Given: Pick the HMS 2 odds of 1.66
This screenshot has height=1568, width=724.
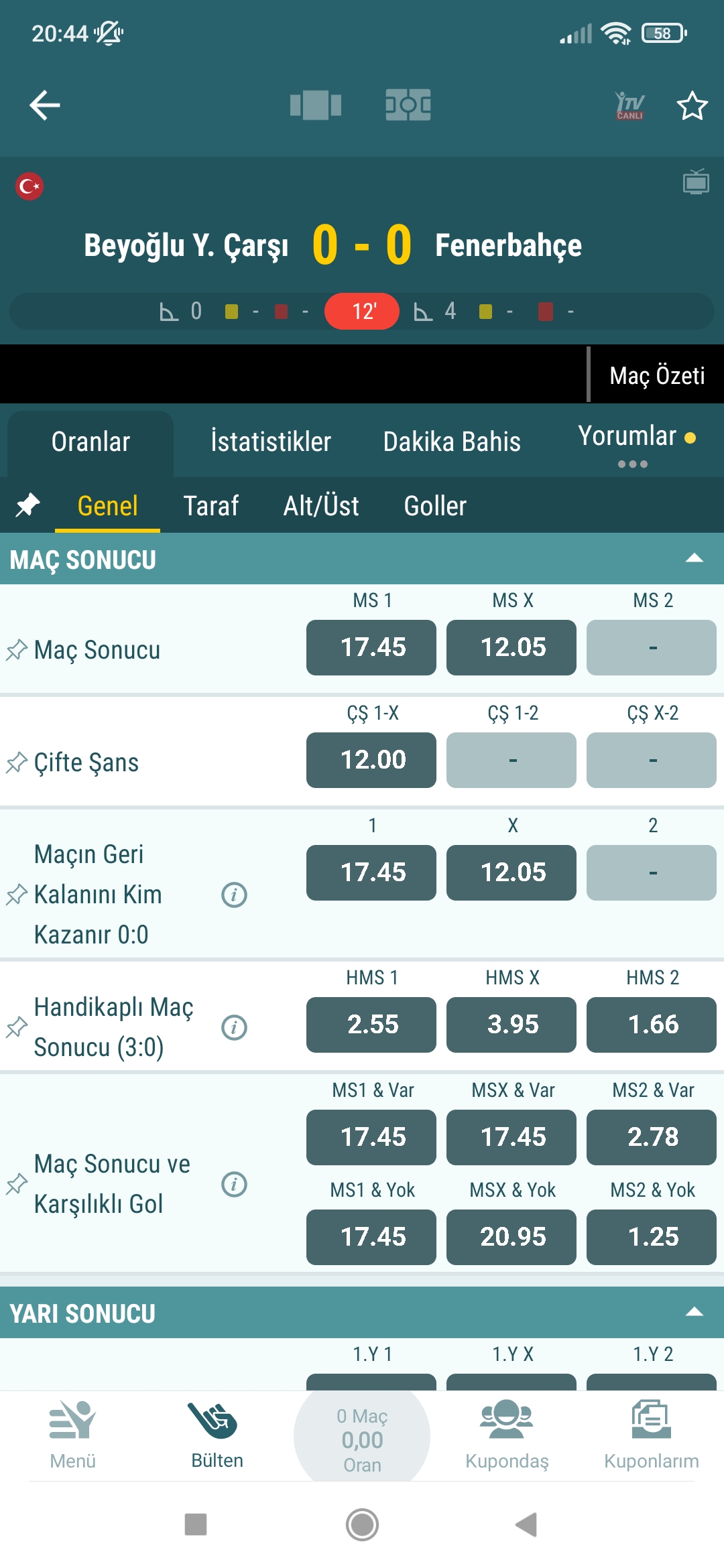Looking at the screenshot, I should pos(652,1025).
